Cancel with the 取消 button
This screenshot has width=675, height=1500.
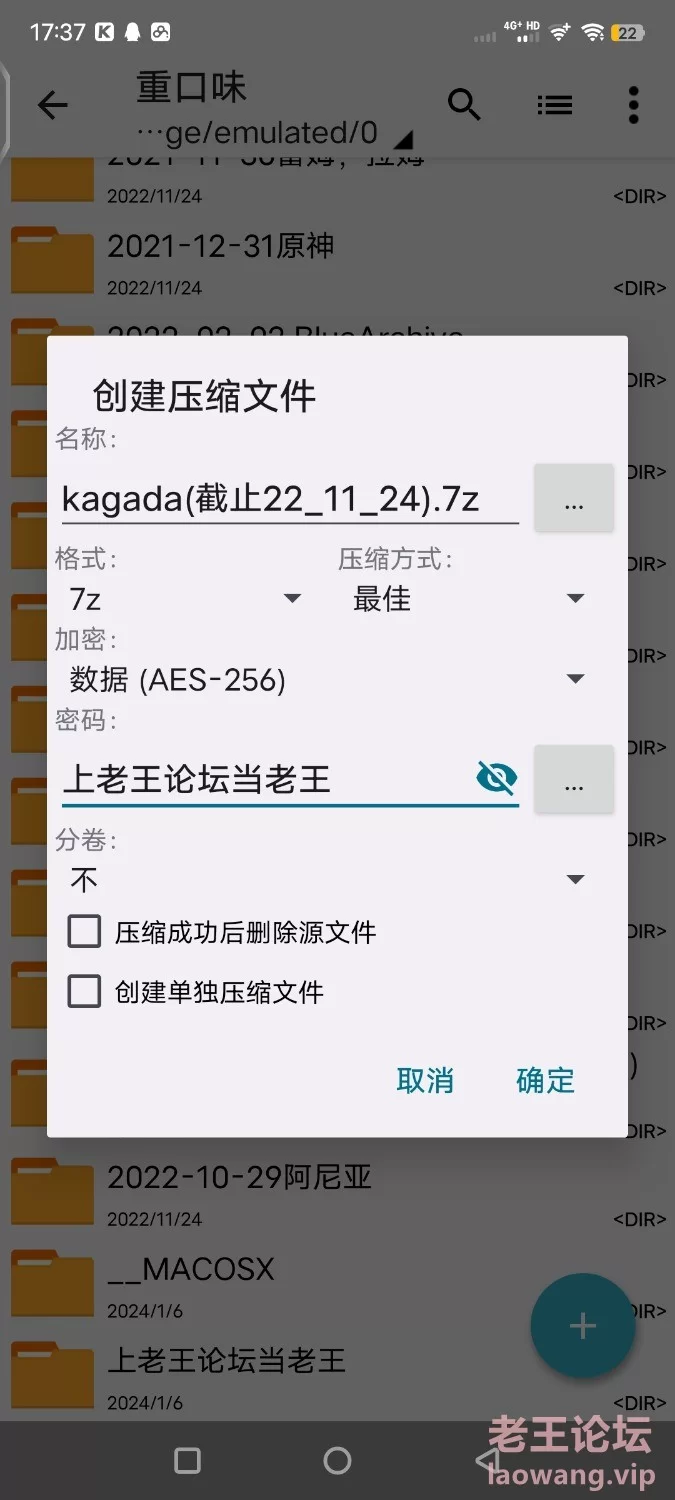425,1080
